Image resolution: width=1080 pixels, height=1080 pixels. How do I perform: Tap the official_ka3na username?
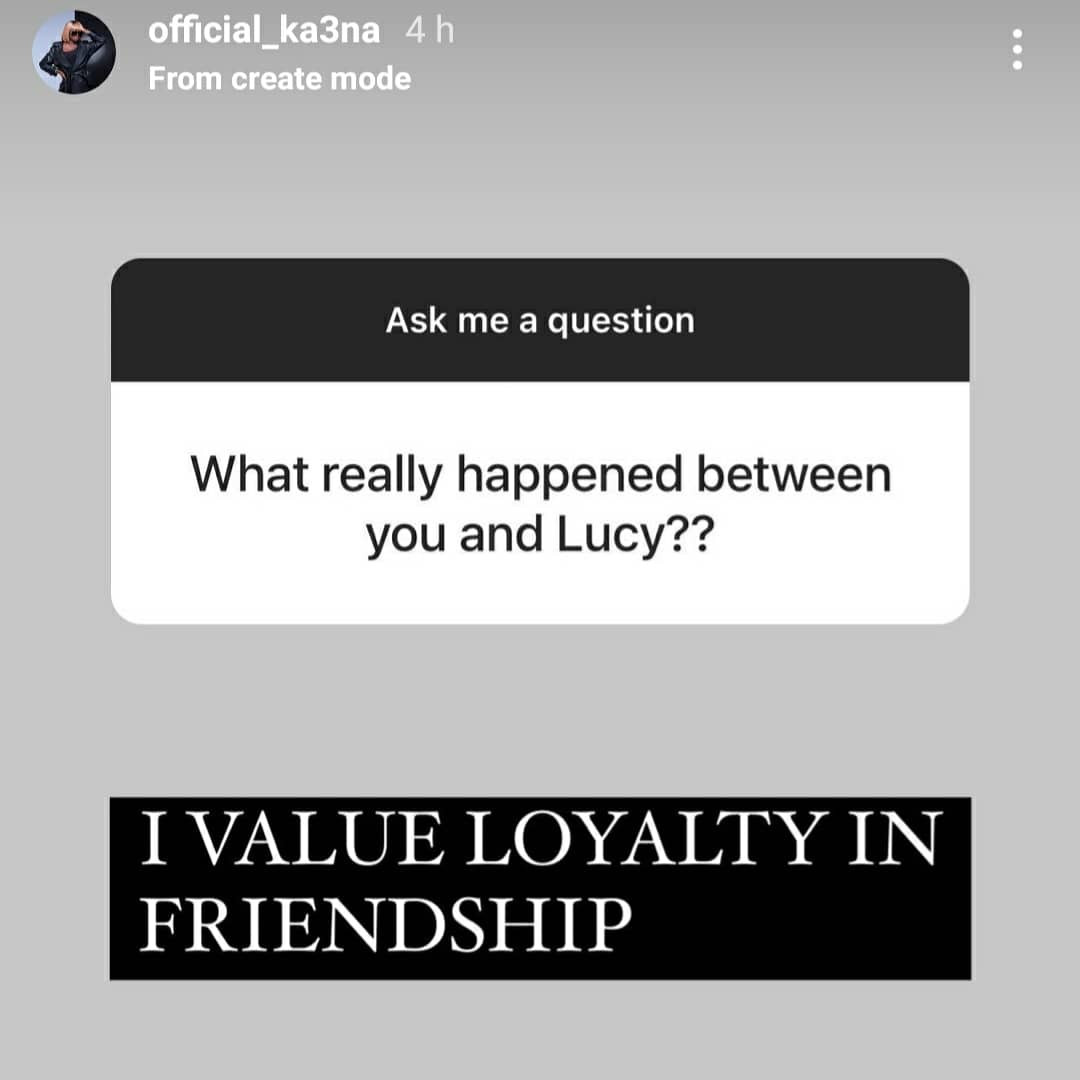pos(264,31)
